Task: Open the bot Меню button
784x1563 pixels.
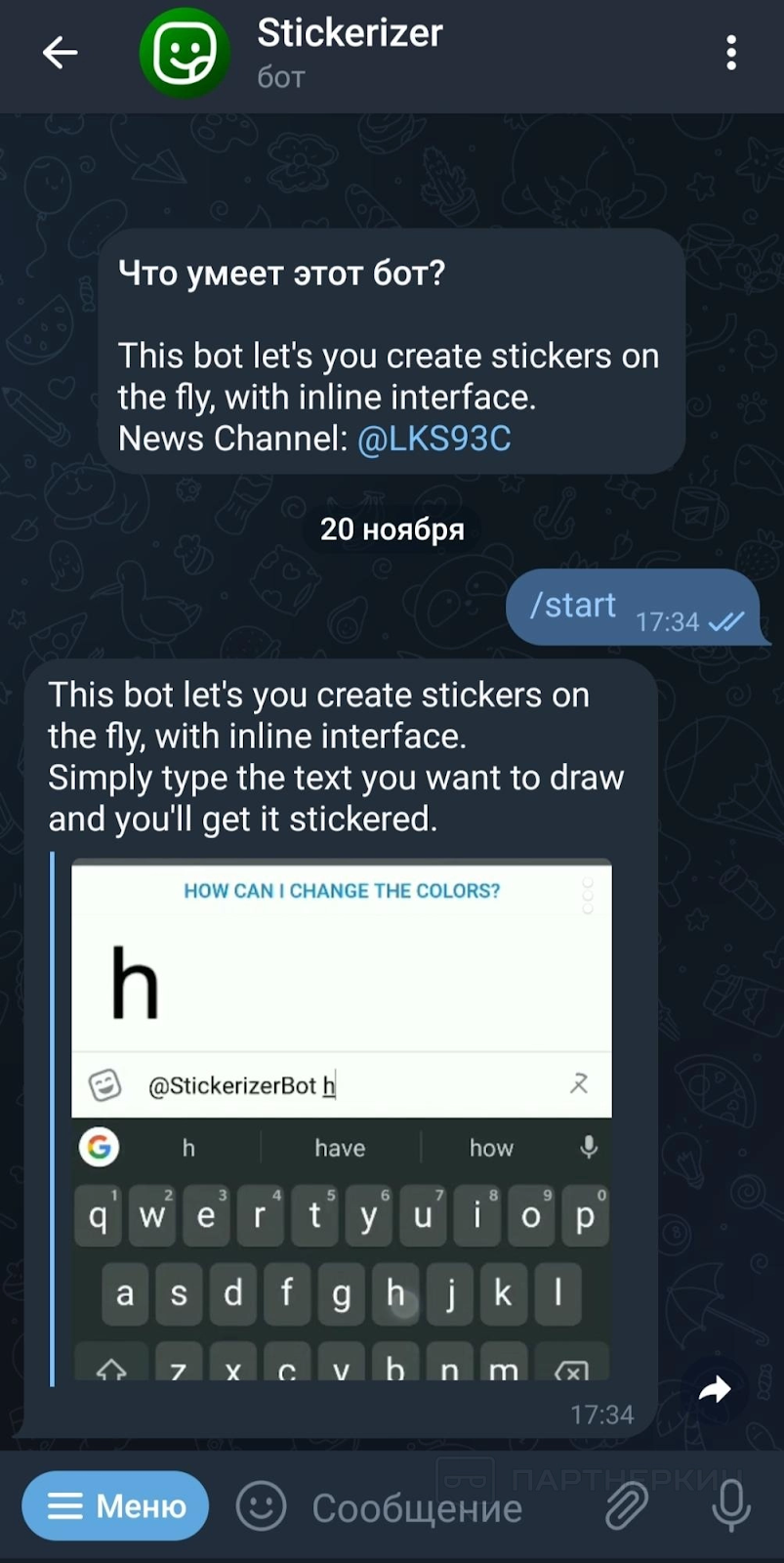Action: click(116, 1505)
